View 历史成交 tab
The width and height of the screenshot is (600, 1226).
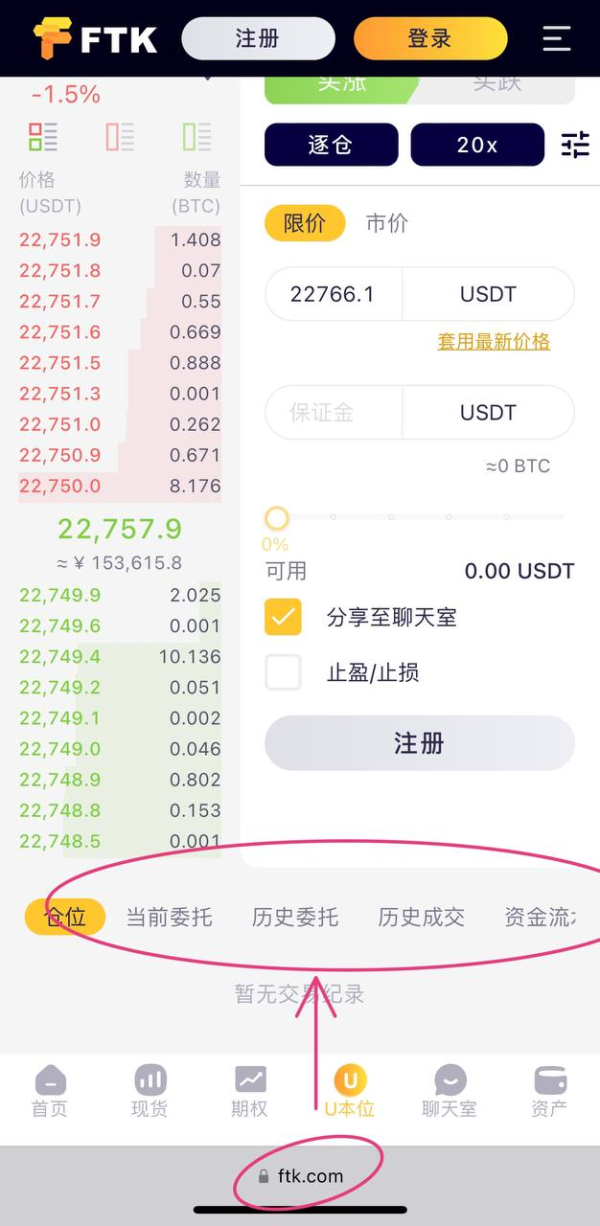coord(421,917)
